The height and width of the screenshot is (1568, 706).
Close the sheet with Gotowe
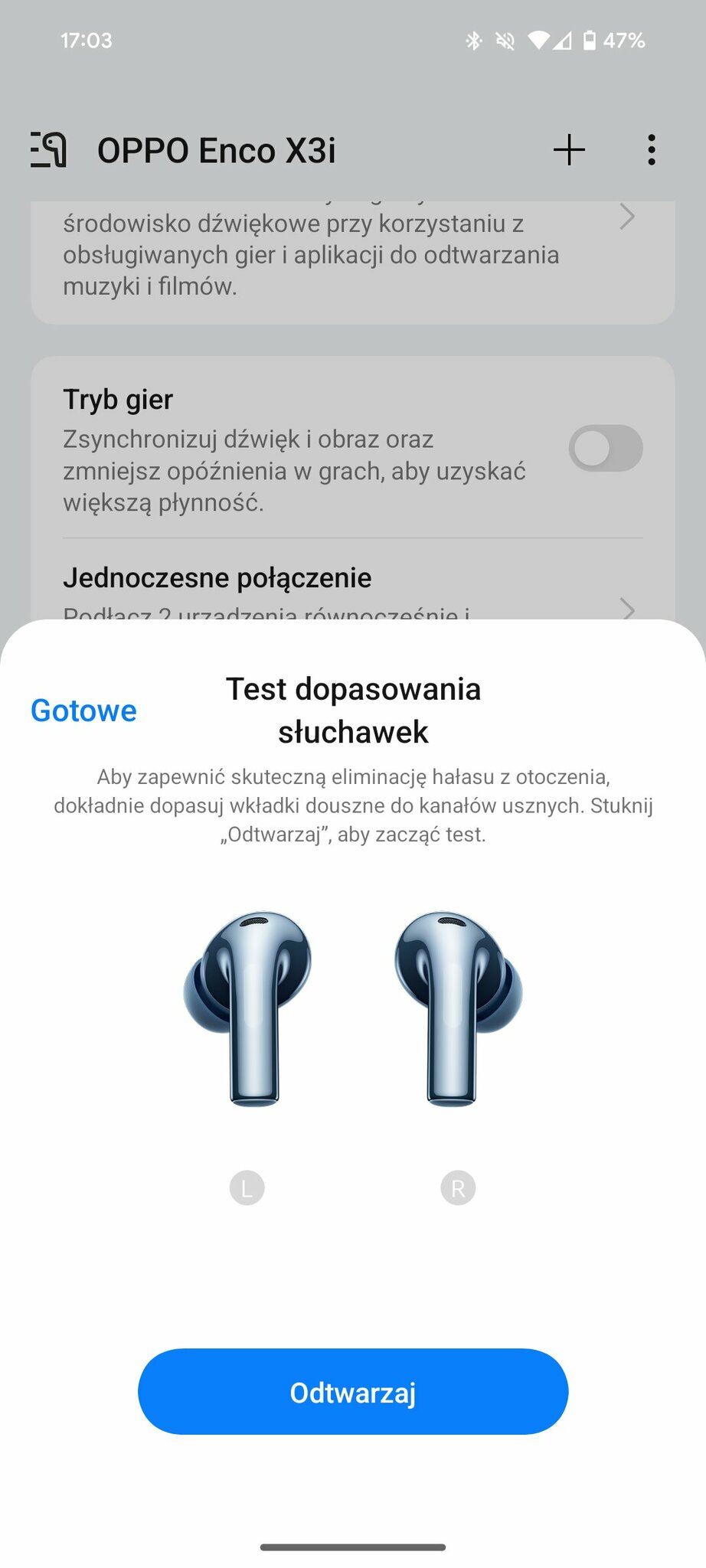83,710
